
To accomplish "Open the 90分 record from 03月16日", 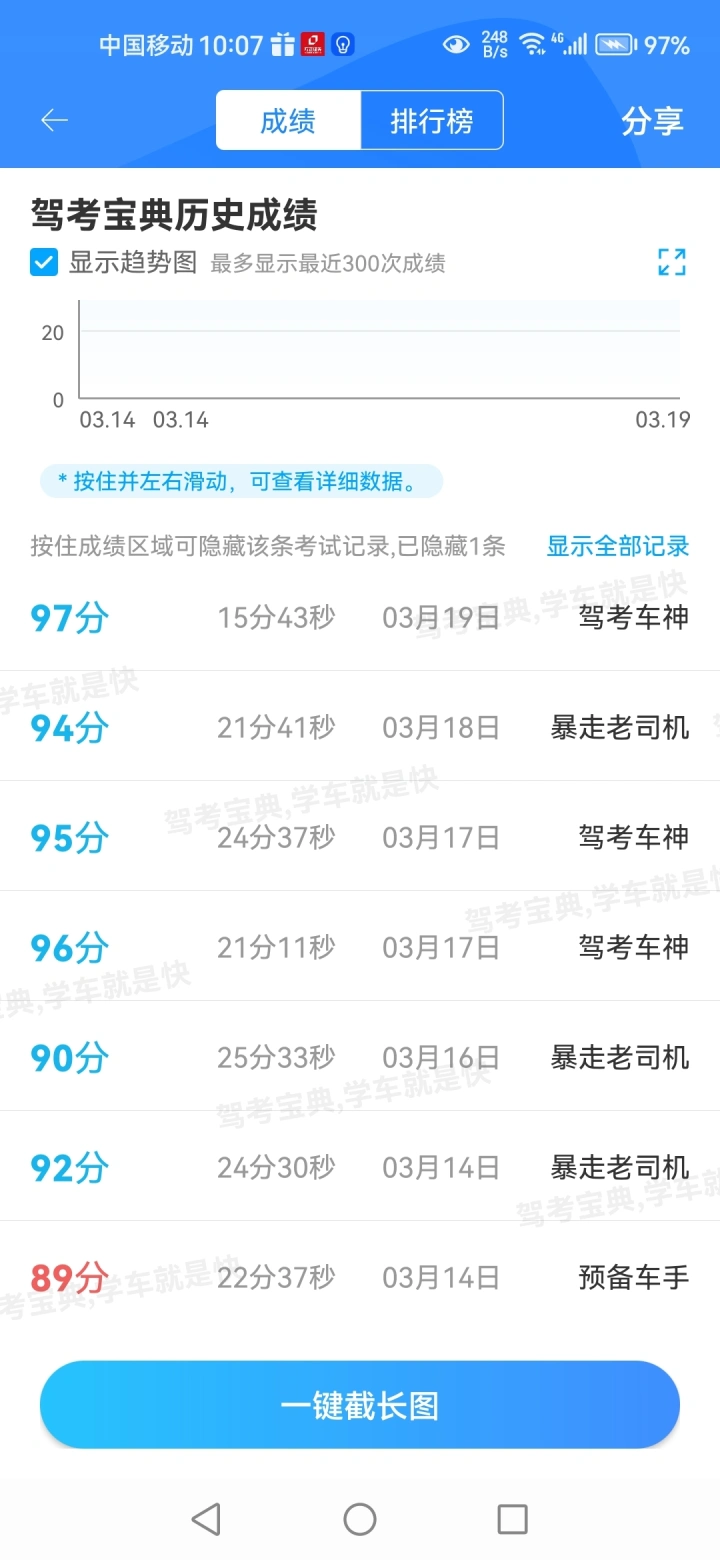I will pos(360,1056).
